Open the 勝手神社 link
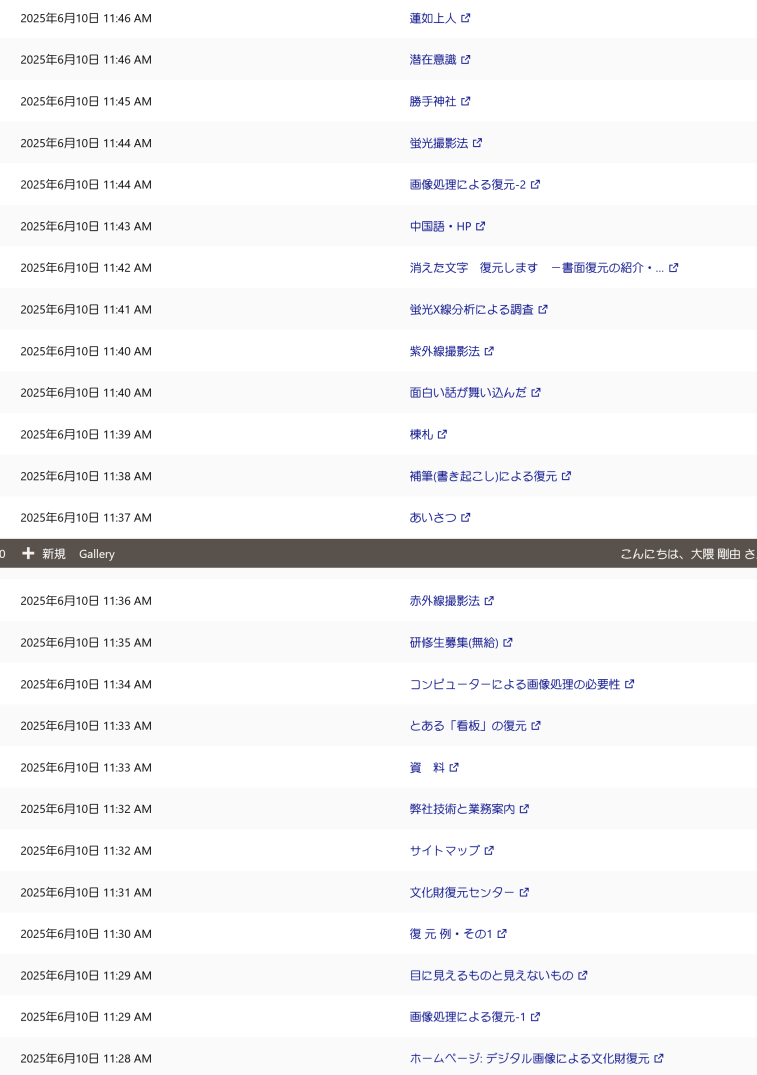 [x=433, y=101]
